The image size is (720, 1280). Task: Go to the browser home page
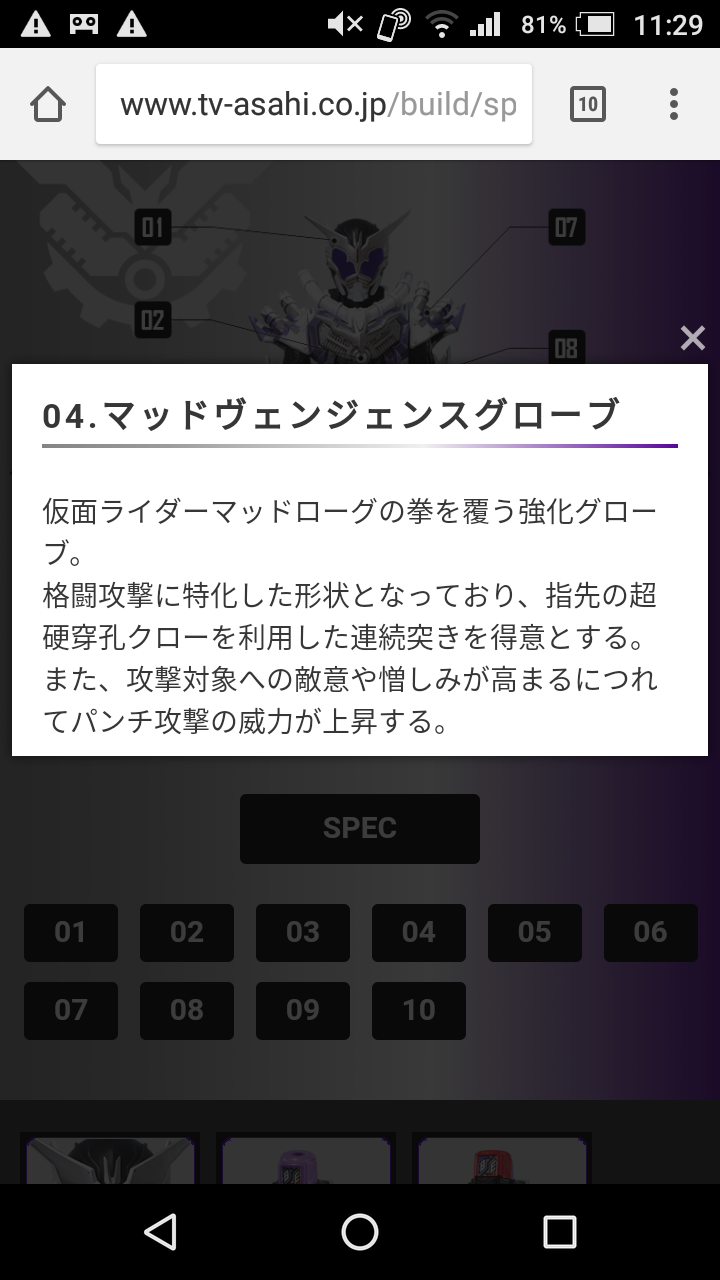48,104
